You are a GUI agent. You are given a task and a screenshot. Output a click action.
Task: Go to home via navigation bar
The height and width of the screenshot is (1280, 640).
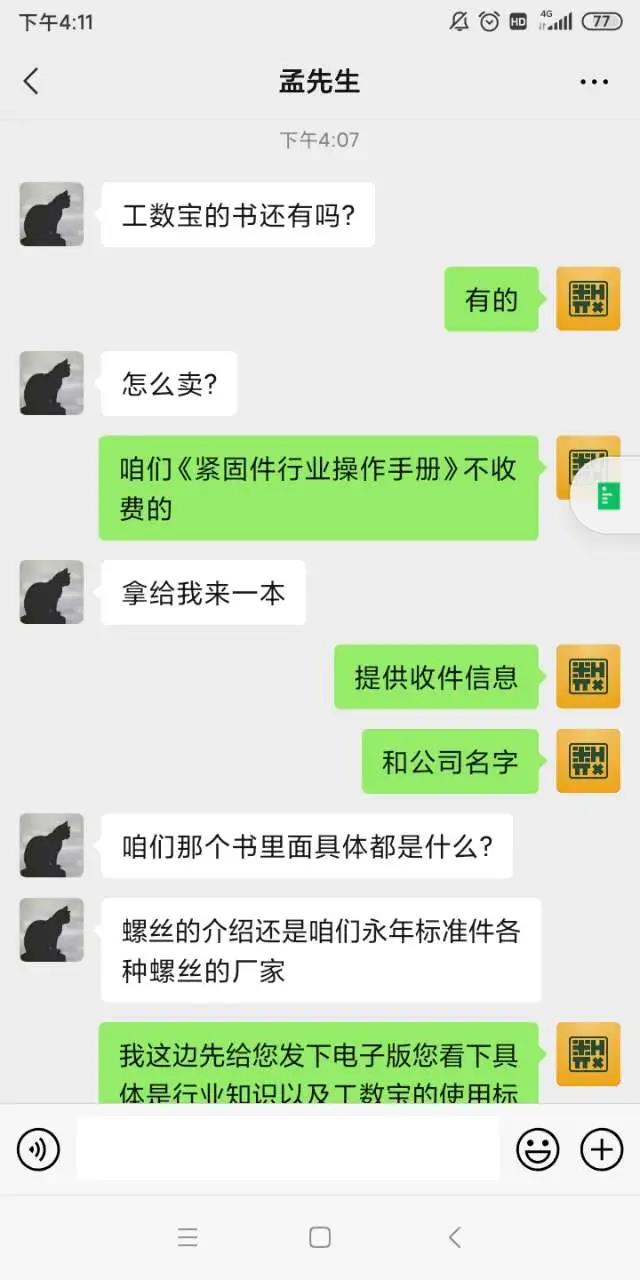320,1238
